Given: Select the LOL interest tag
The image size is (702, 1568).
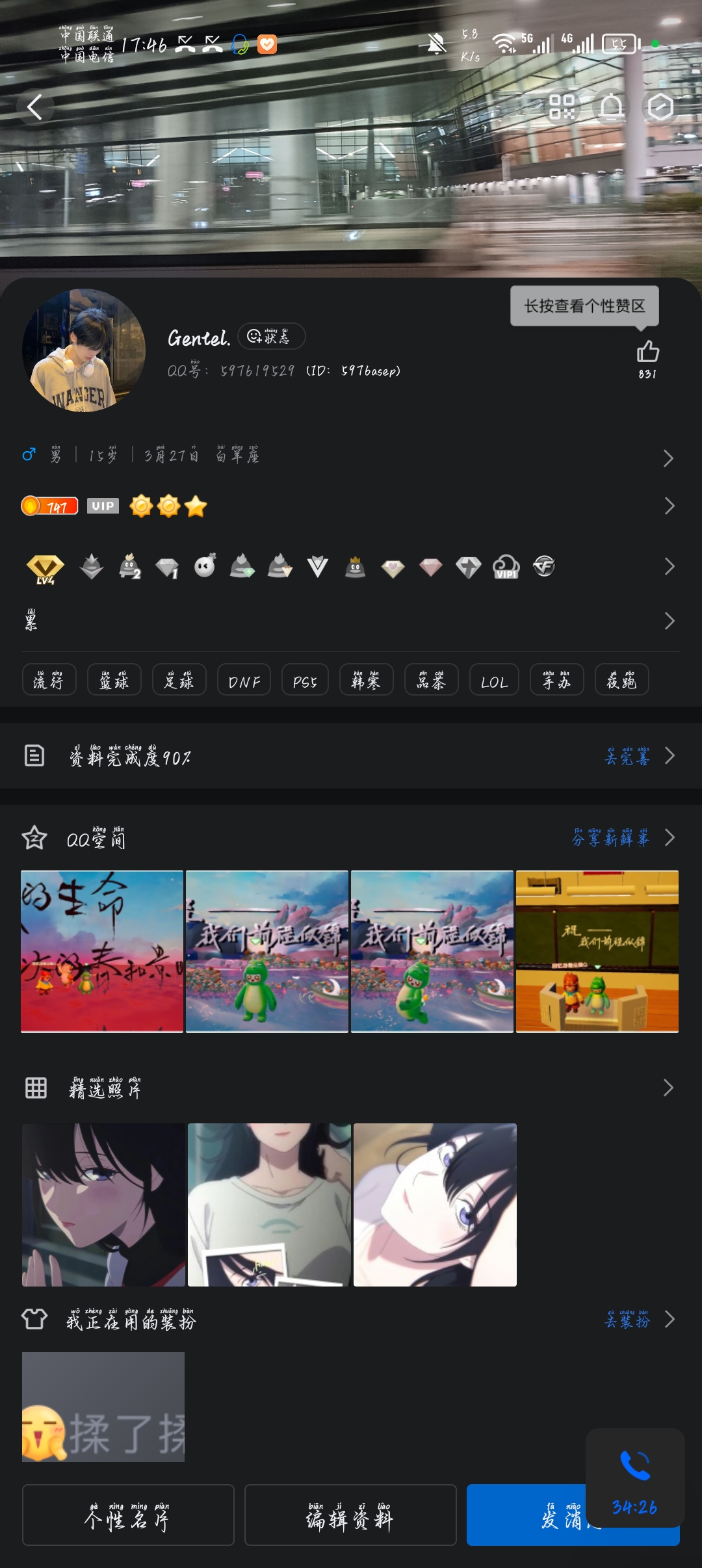Looking at the screenshot, I should click(494, 680).
